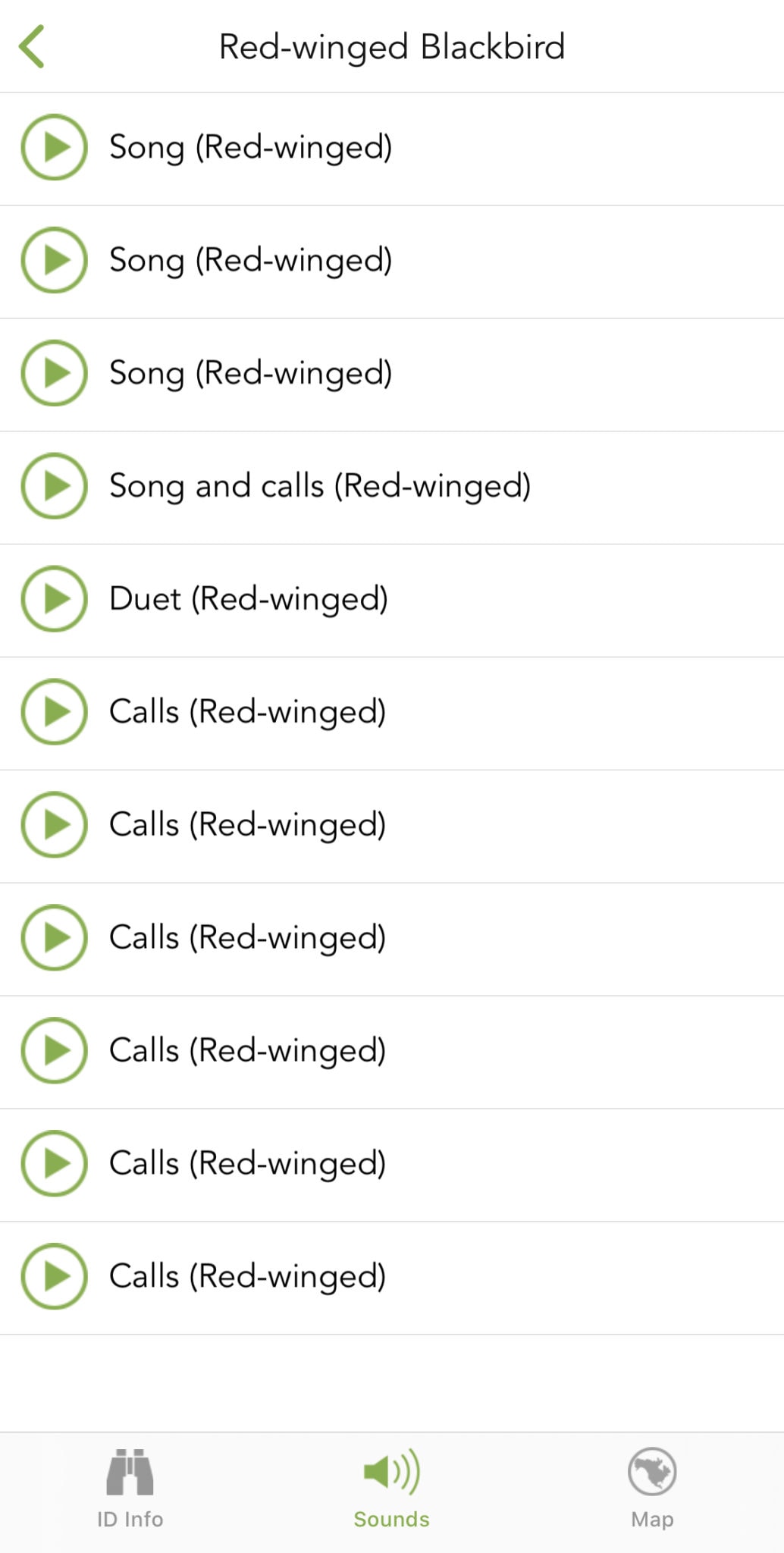The height and width of the screenshot is (1553, 784).
Task: Play the Song and calls (Red-winged) recording
Action: click(x=55, y=486)
